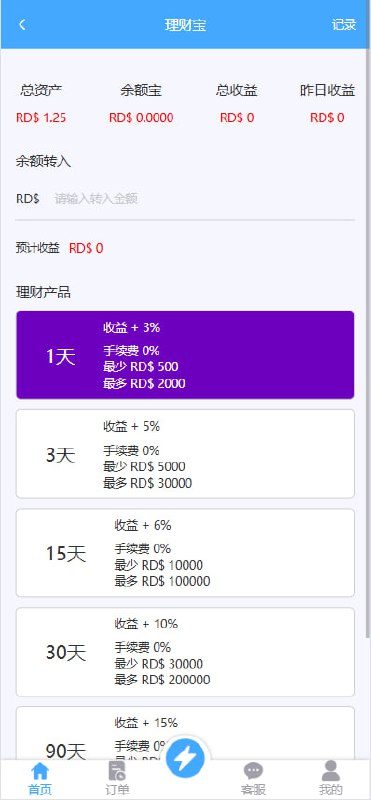Image resolution: width=371 pixels, height=800 pixels.
Task: Focus the 请输入转入金额 amount field
Action: 203,198
